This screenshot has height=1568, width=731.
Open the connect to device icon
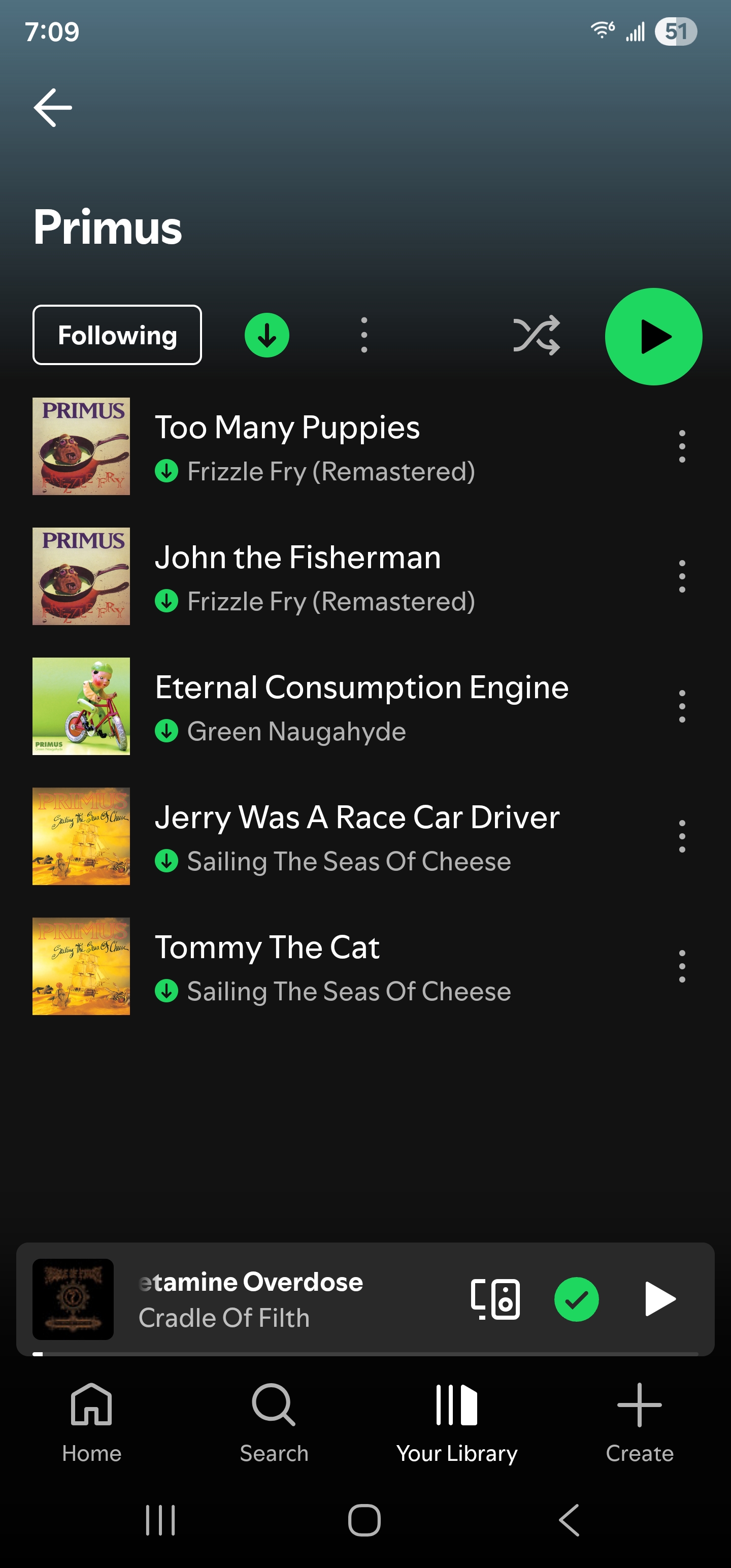point(495,1299)
